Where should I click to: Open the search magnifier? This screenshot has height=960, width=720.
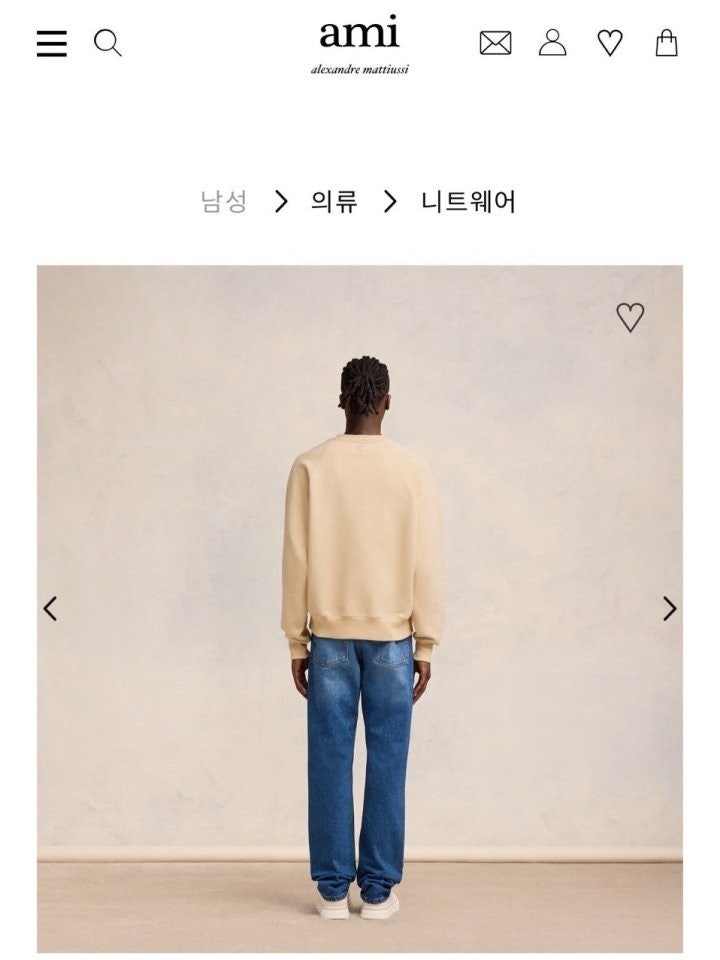coord(108,43)
